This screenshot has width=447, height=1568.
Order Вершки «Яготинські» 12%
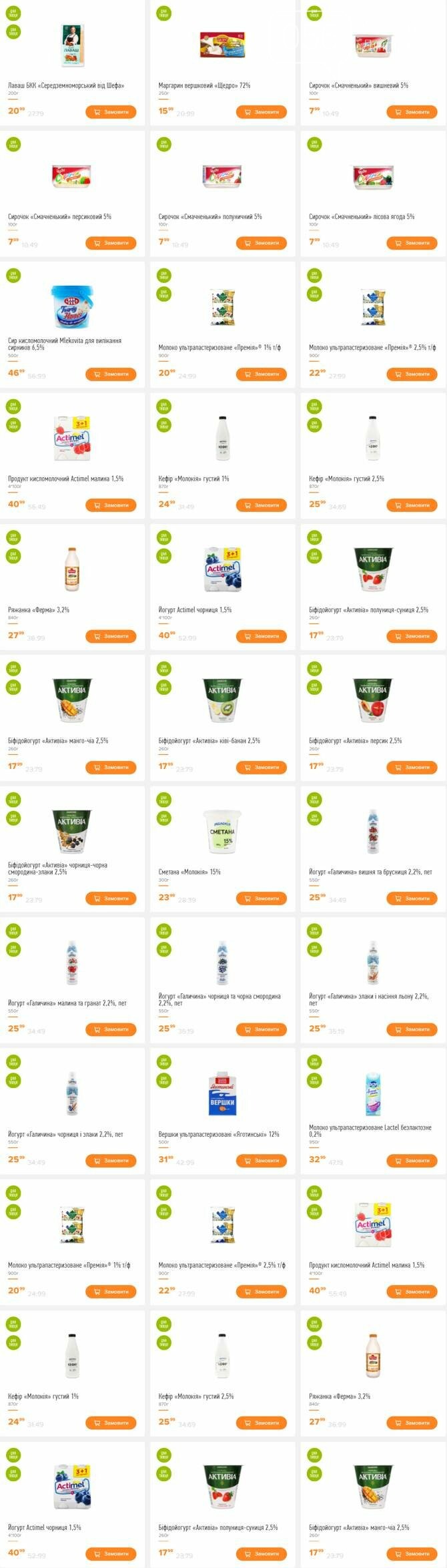(261, 1160)
